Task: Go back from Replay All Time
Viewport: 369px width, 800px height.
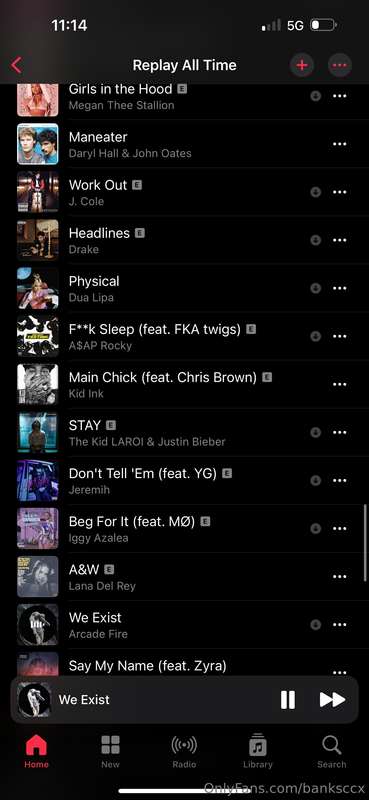Action: pyautogui.click(x=17, y=65)
